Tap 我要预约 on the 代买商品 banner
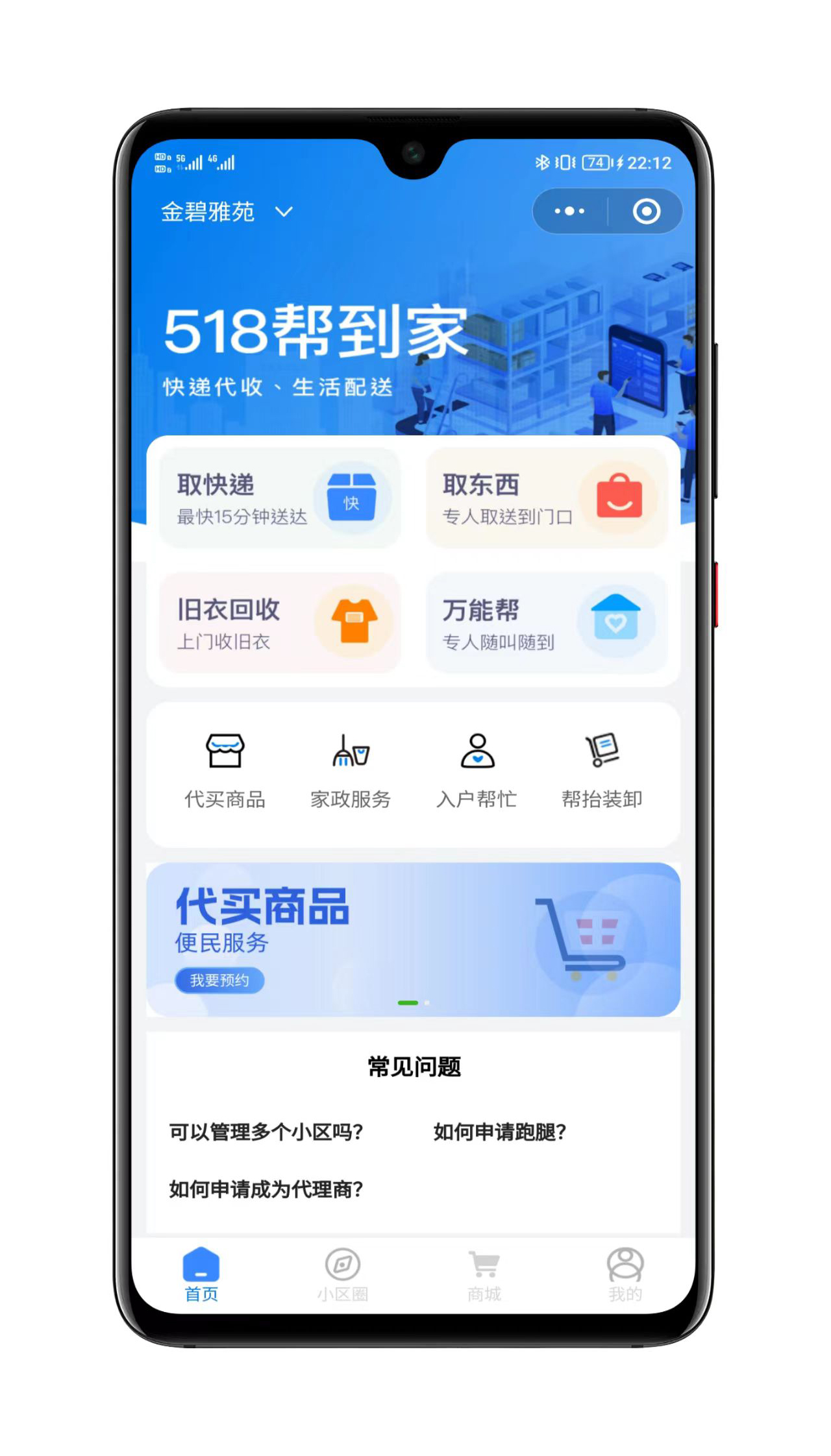 (219, 980)
